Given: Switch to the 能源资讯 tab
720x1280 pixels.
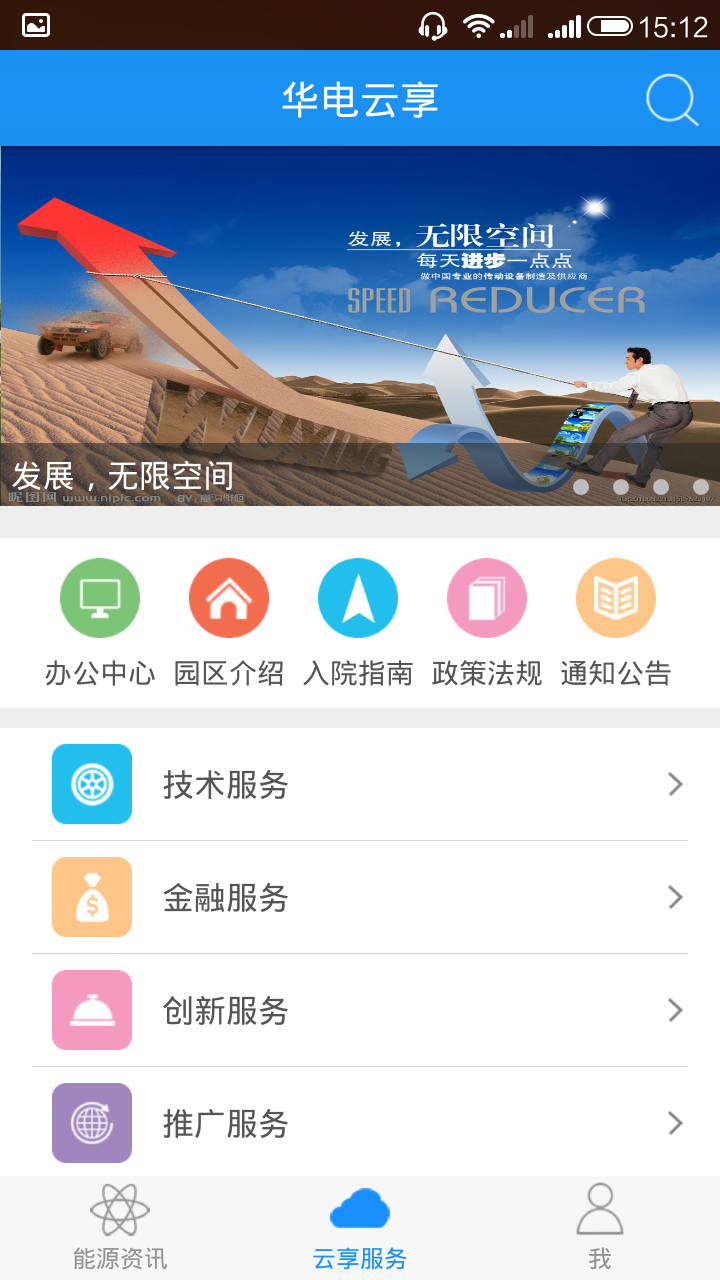Looking at the screenshot, I should coord(120,1228).
